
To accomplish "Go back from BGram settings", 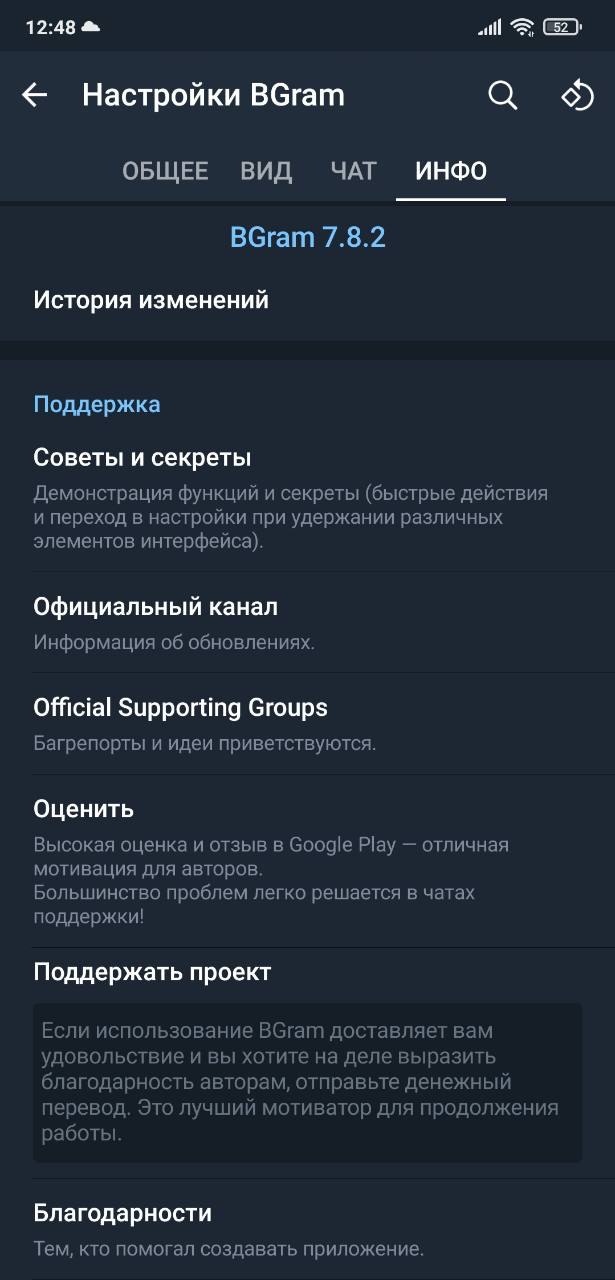I will [x=35, y=95].
